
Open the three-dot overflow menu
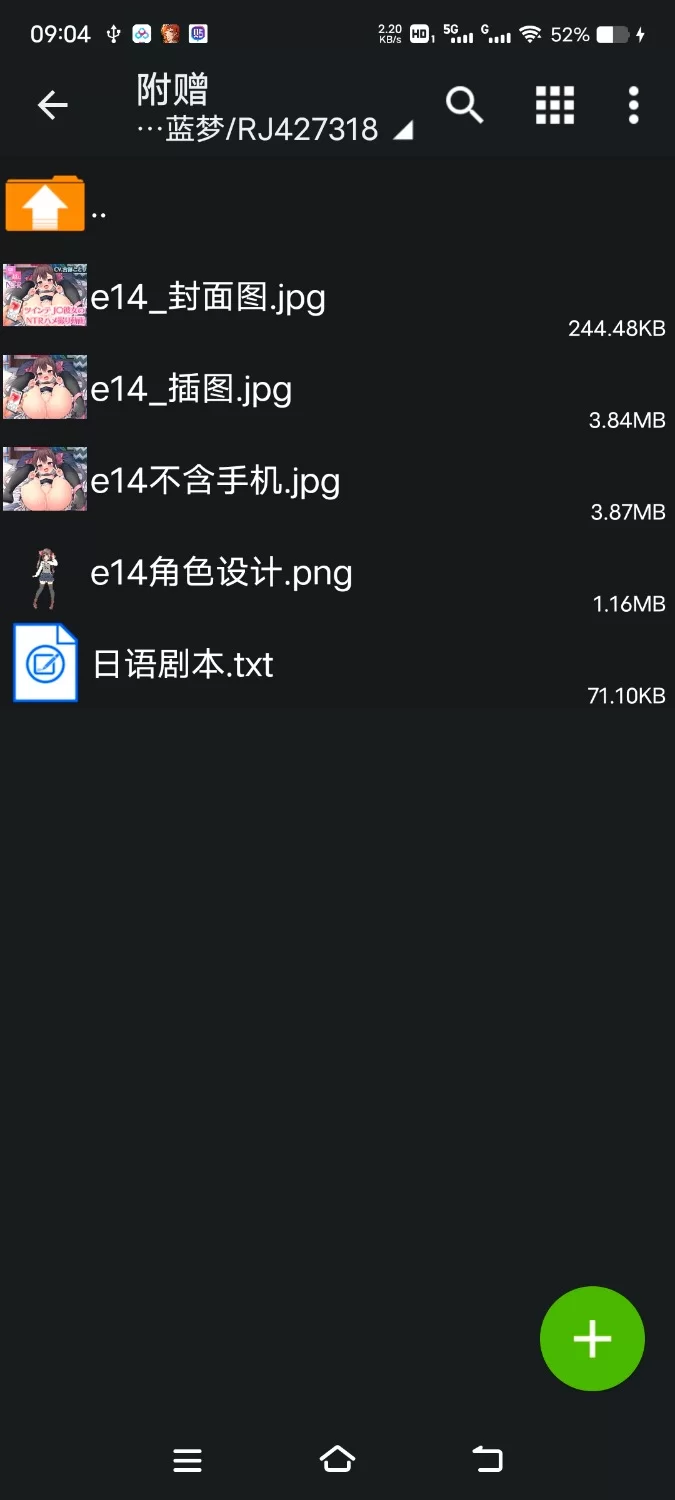point(633,105)
